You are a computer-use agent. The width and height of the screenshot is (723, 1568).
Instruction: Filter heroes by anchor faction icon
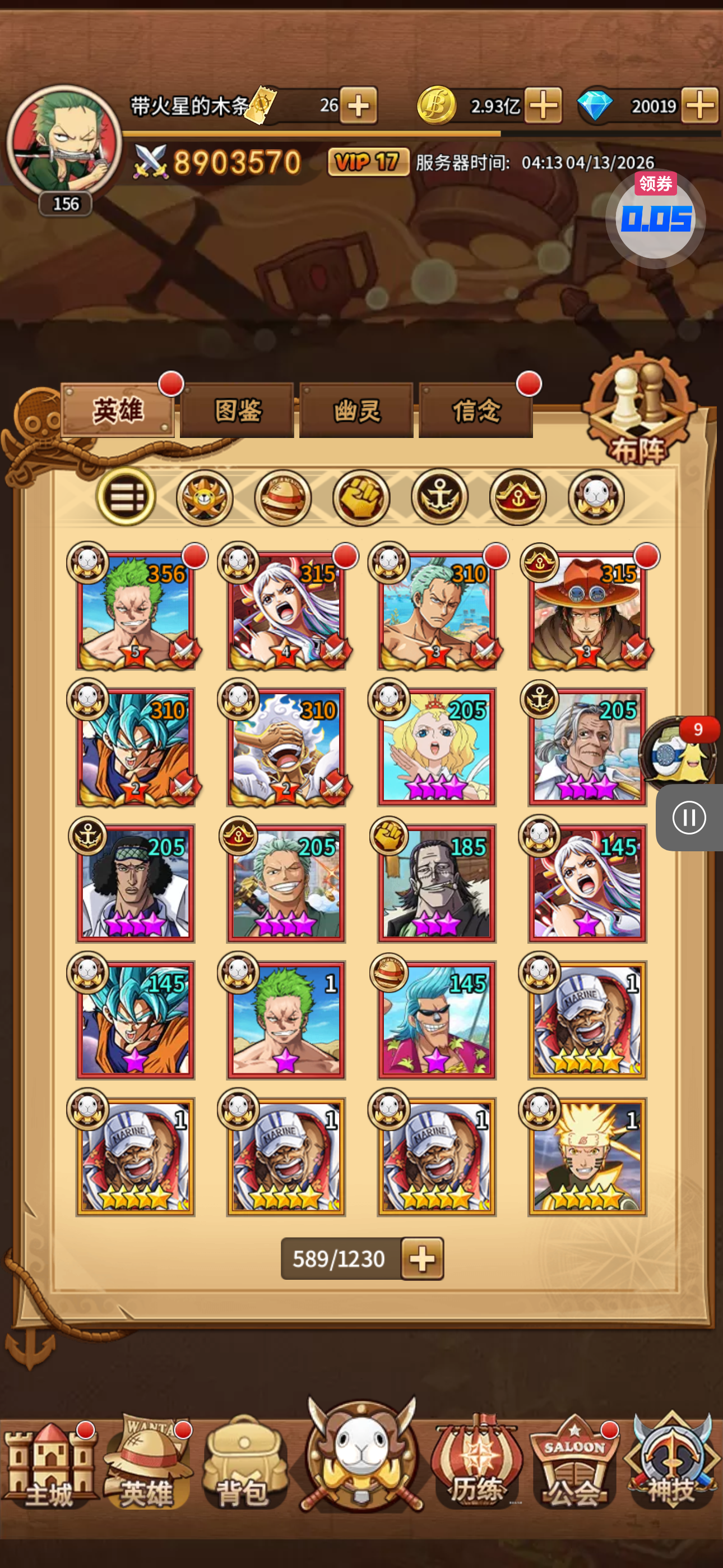[x=439, y=497]
